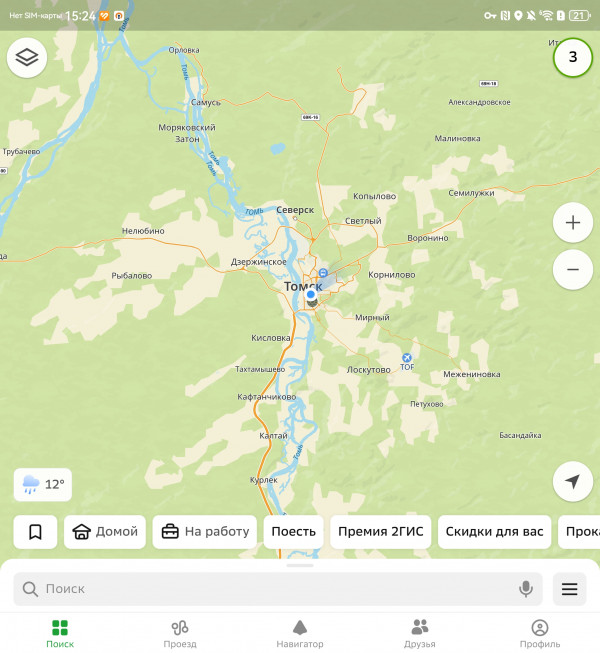Open the weather widget showing 12°
The height and width of the screenshot is (653, 600).
pyautogui.click(x=43, y=484)
